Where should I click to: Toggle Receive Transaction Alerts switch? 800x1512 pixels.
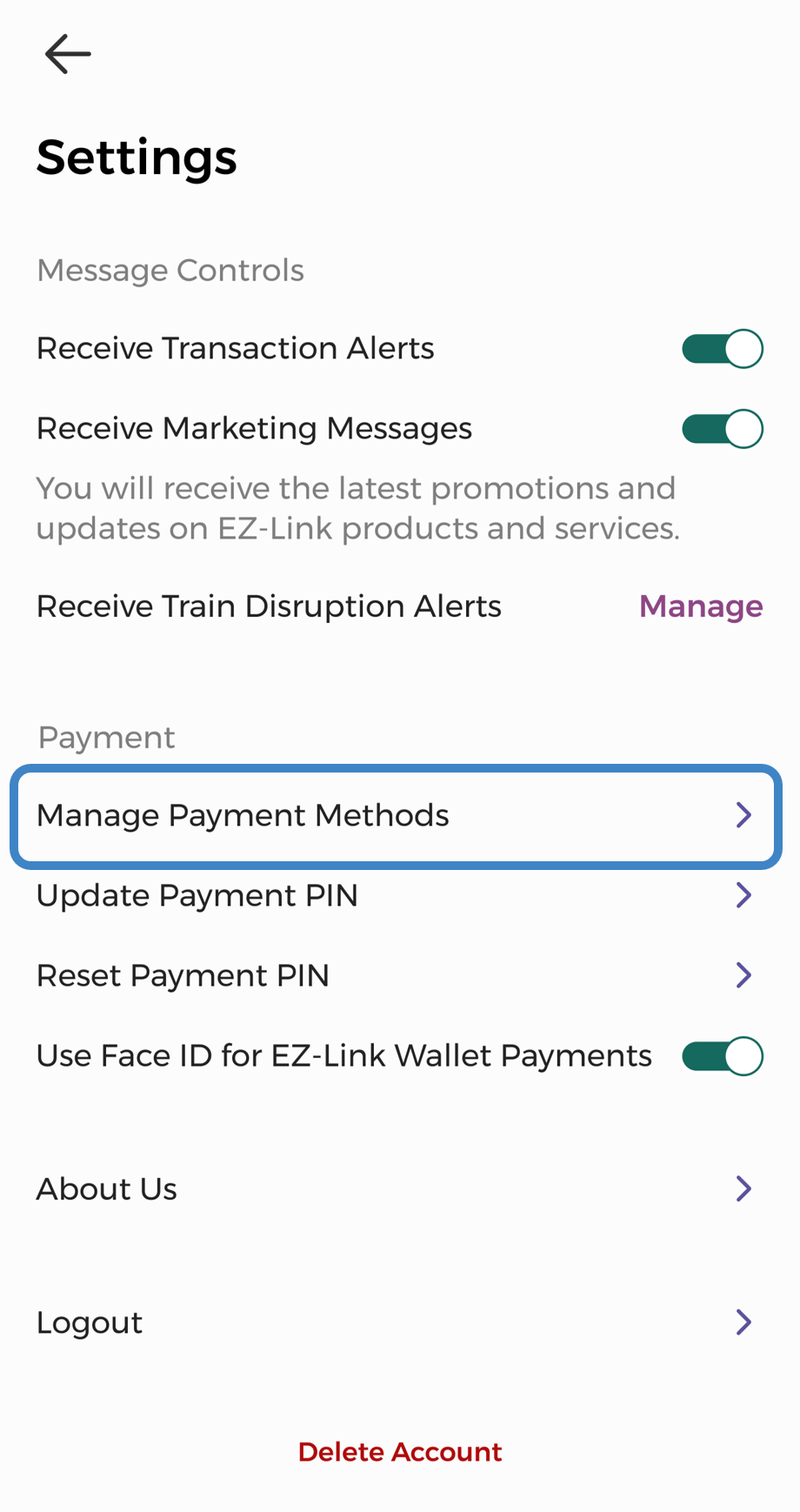[722, 349]
